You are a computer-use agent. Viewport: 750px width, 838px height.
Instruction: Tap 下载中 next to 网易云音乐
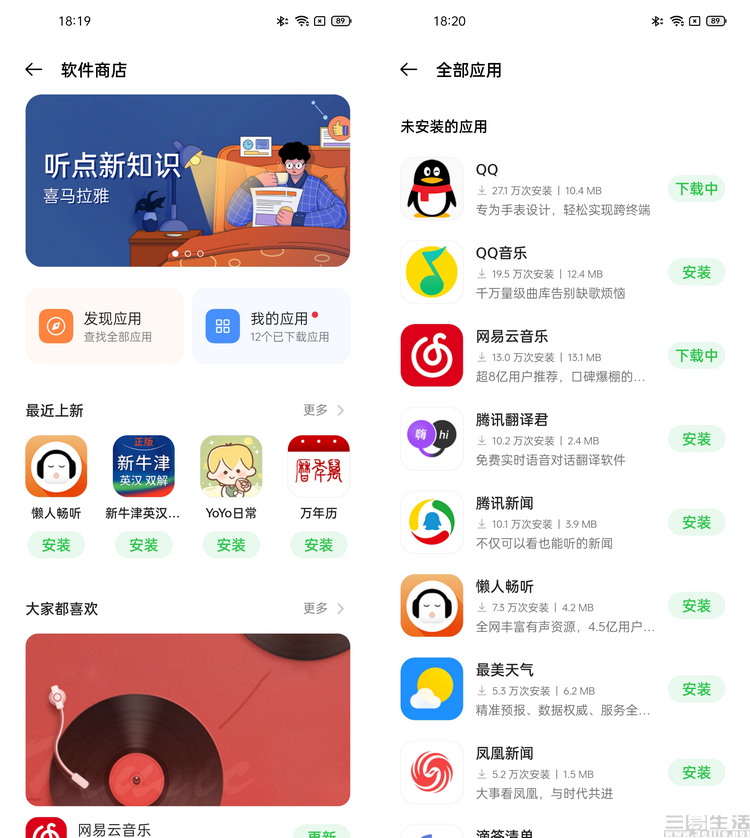tap(696, 355)
